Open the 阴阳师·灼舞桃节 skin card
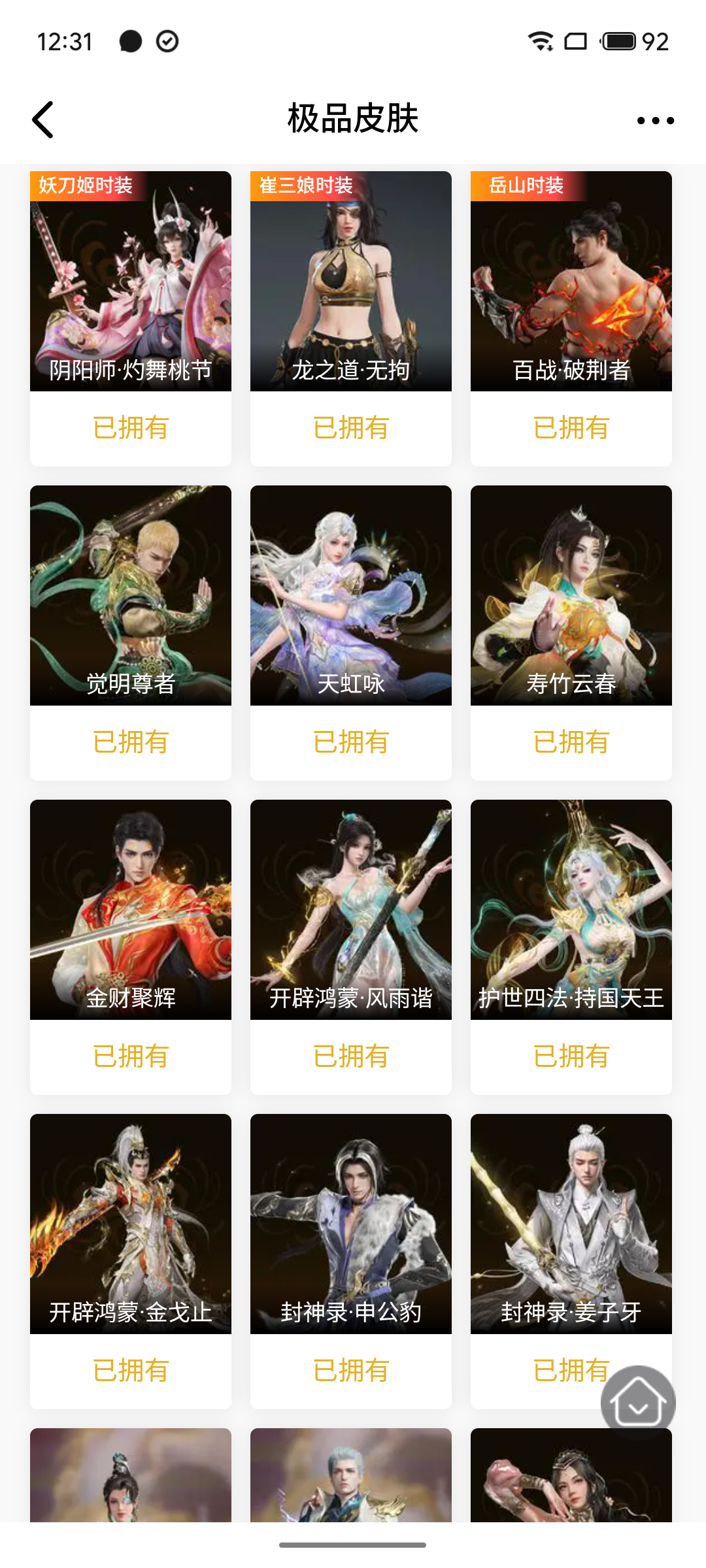The height and width of the screenshot is (1568, 706). [131, 282]
